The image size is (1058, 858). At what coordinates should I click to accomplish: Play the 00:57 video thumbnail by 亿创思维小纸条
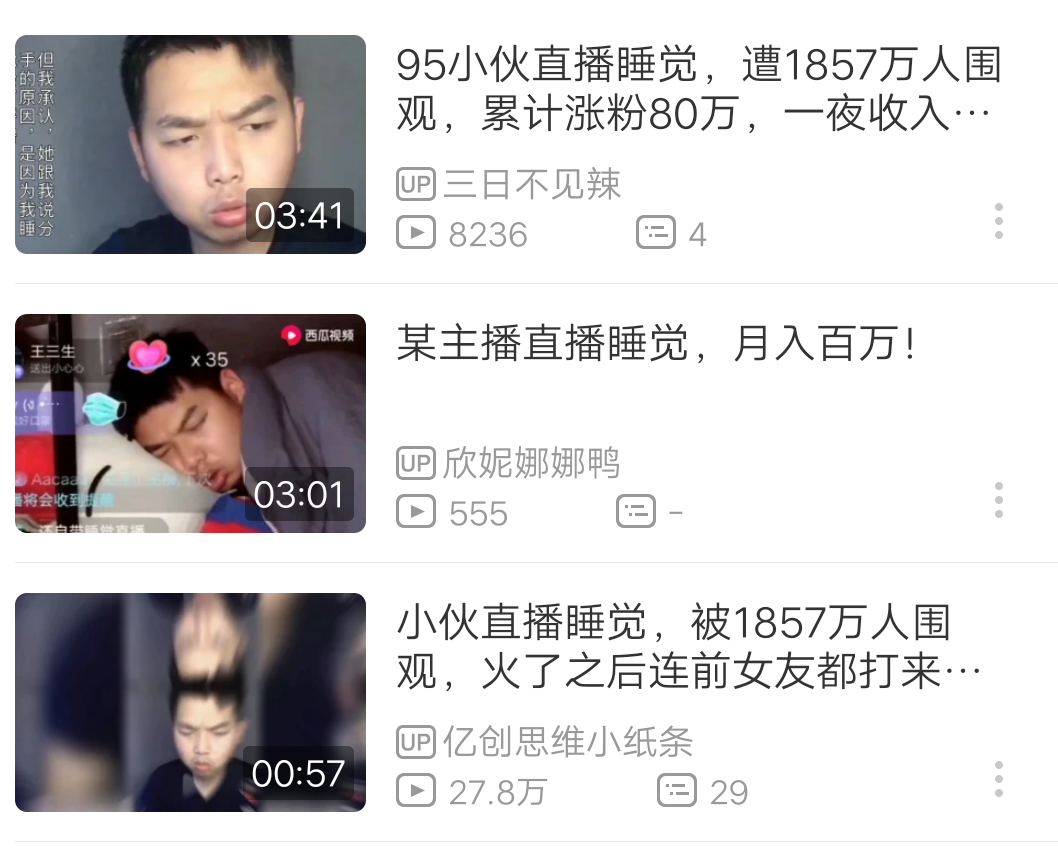pos(190,702)
